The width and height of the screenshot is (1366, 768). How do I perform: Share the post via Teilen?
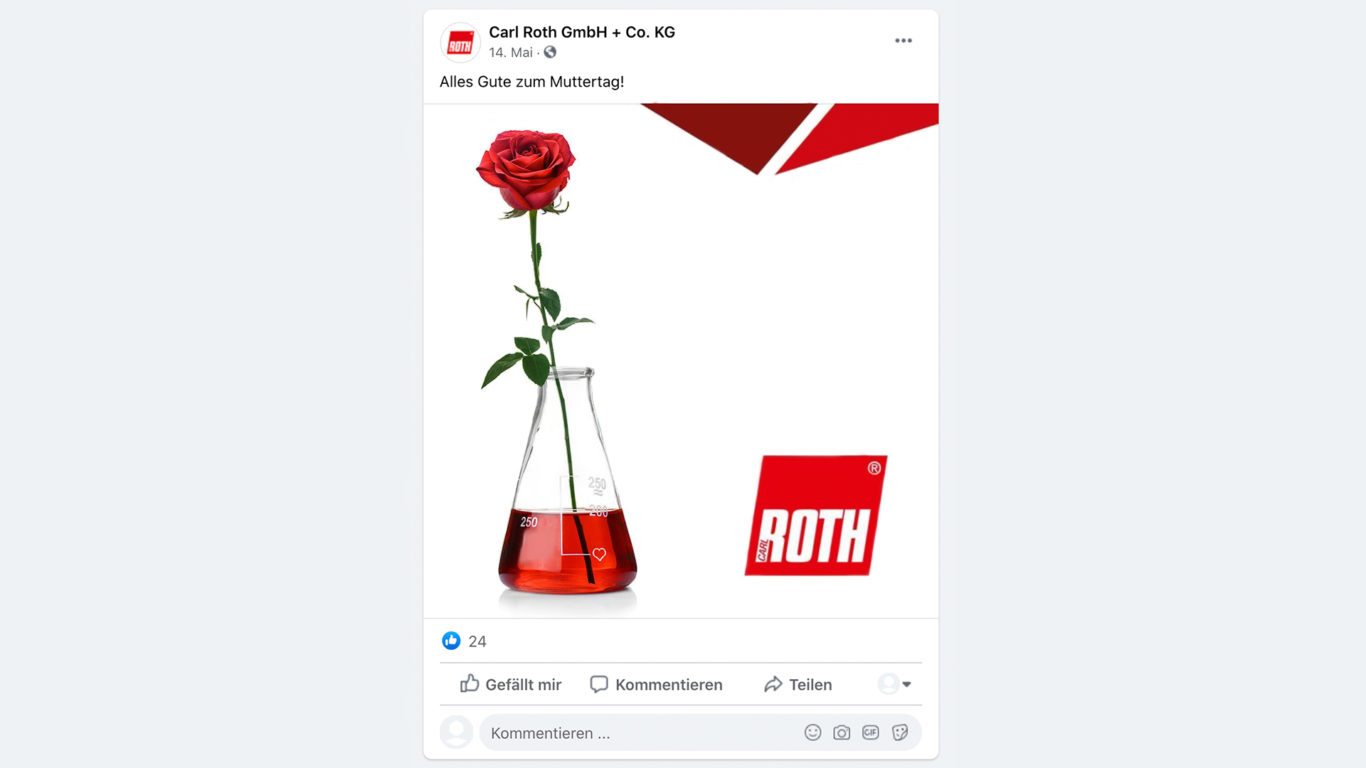coord(797,685)
